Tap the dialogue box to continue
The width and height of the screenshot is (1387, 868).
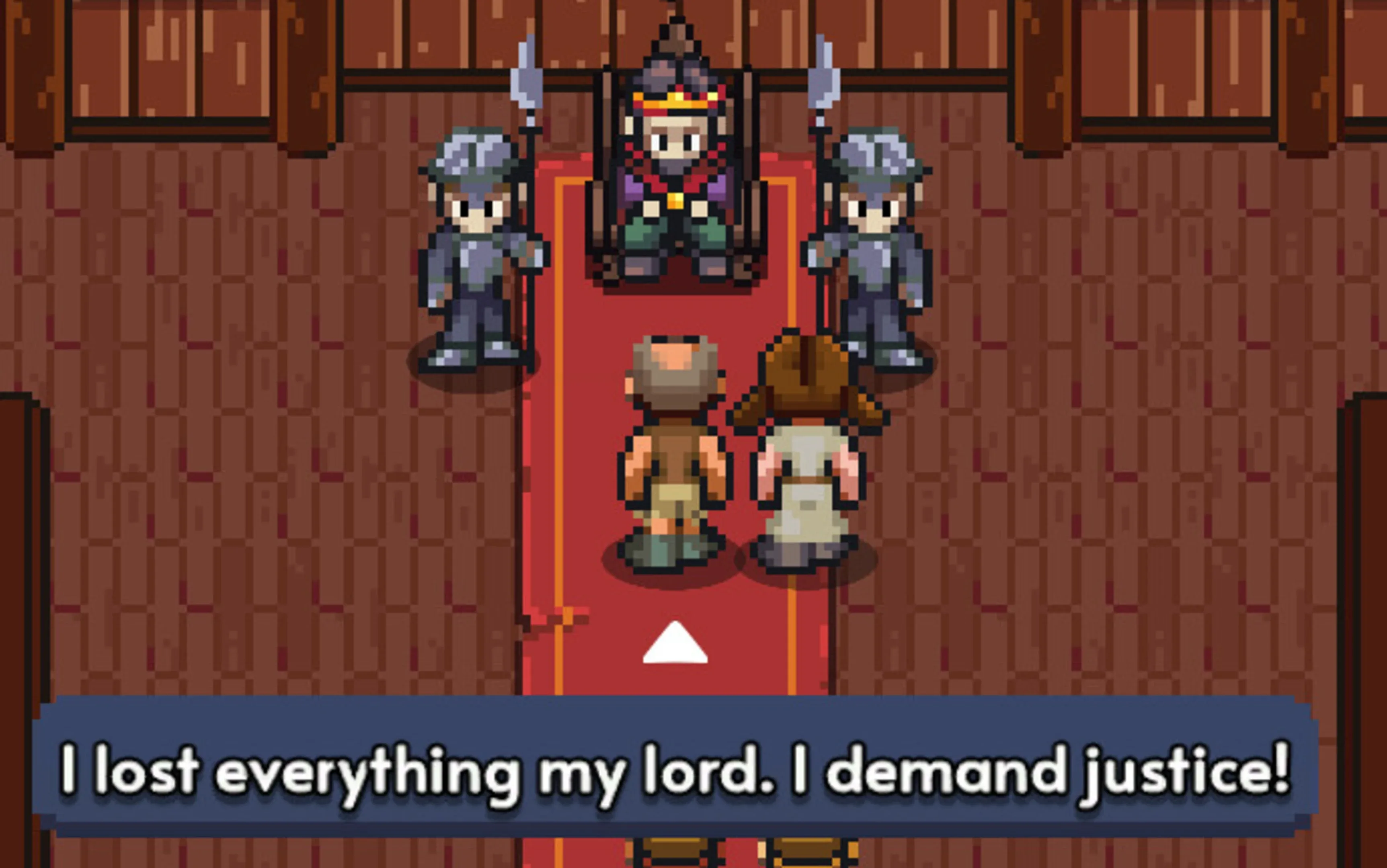click(675, 766)
